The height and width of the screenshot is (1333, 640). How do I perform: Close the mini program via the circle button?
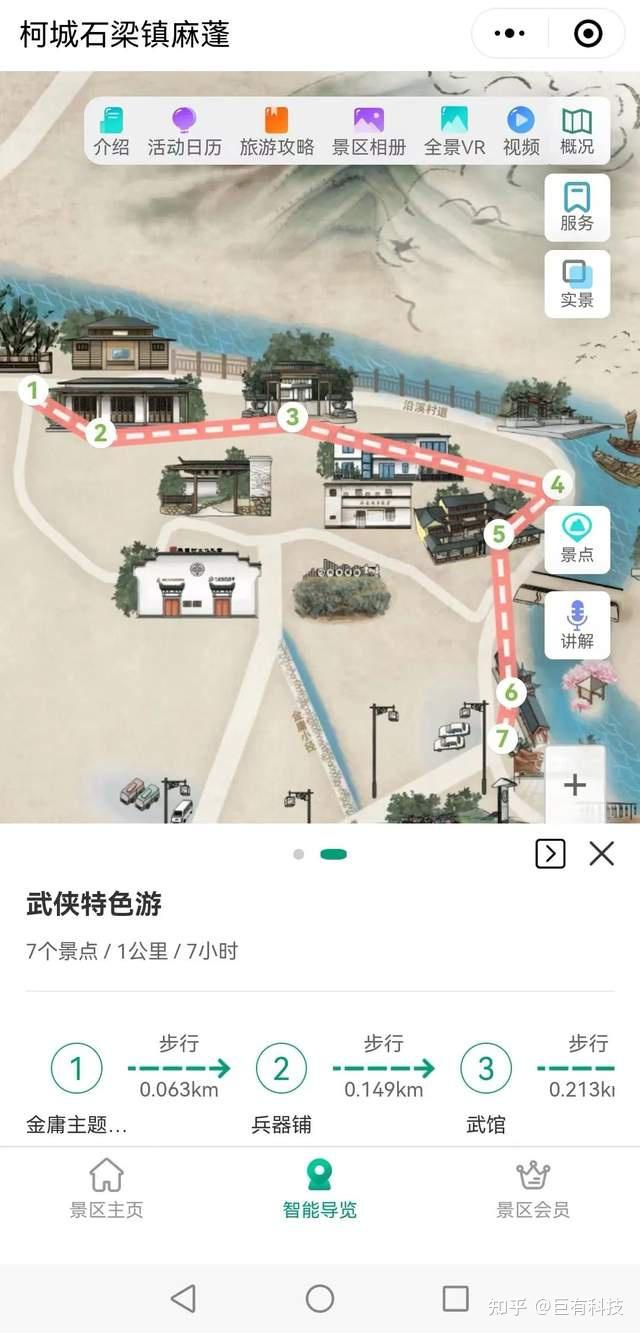(588, 34)
